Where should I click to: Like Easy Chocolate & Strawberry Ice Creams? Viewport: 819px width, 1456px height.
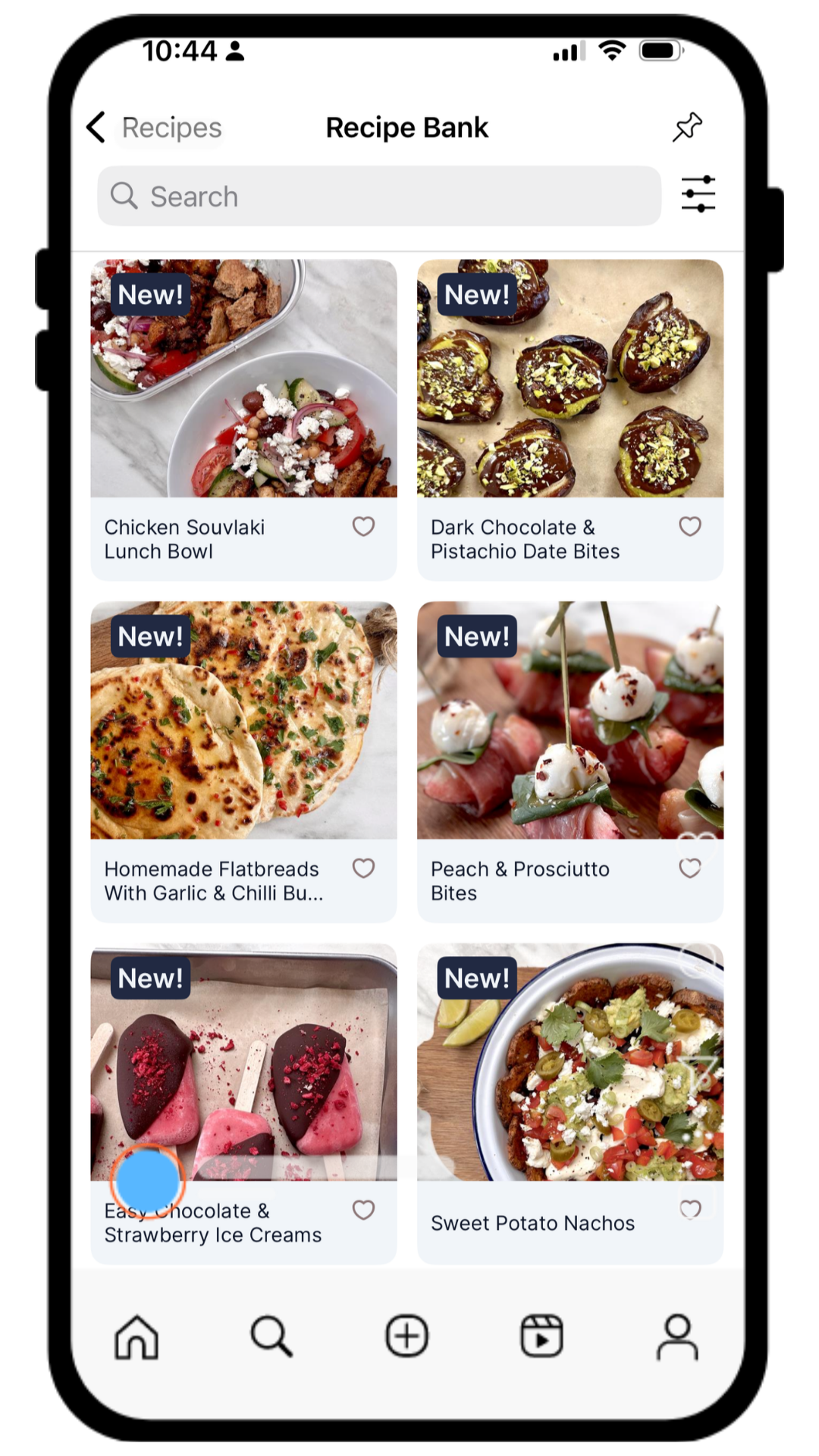click(x=363, y=1210)
